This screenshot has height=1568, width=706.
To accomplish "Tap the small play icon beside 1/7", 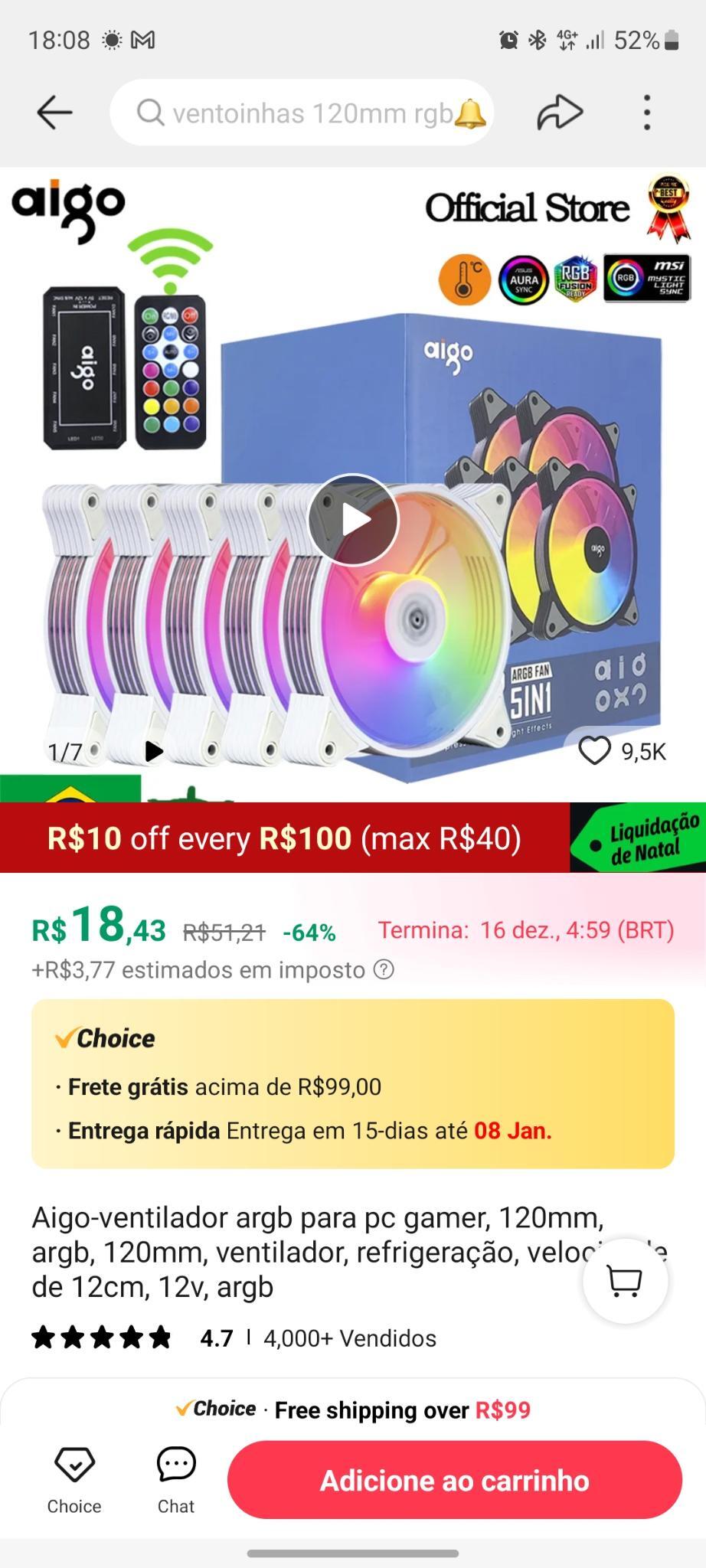I will [154, 751].
